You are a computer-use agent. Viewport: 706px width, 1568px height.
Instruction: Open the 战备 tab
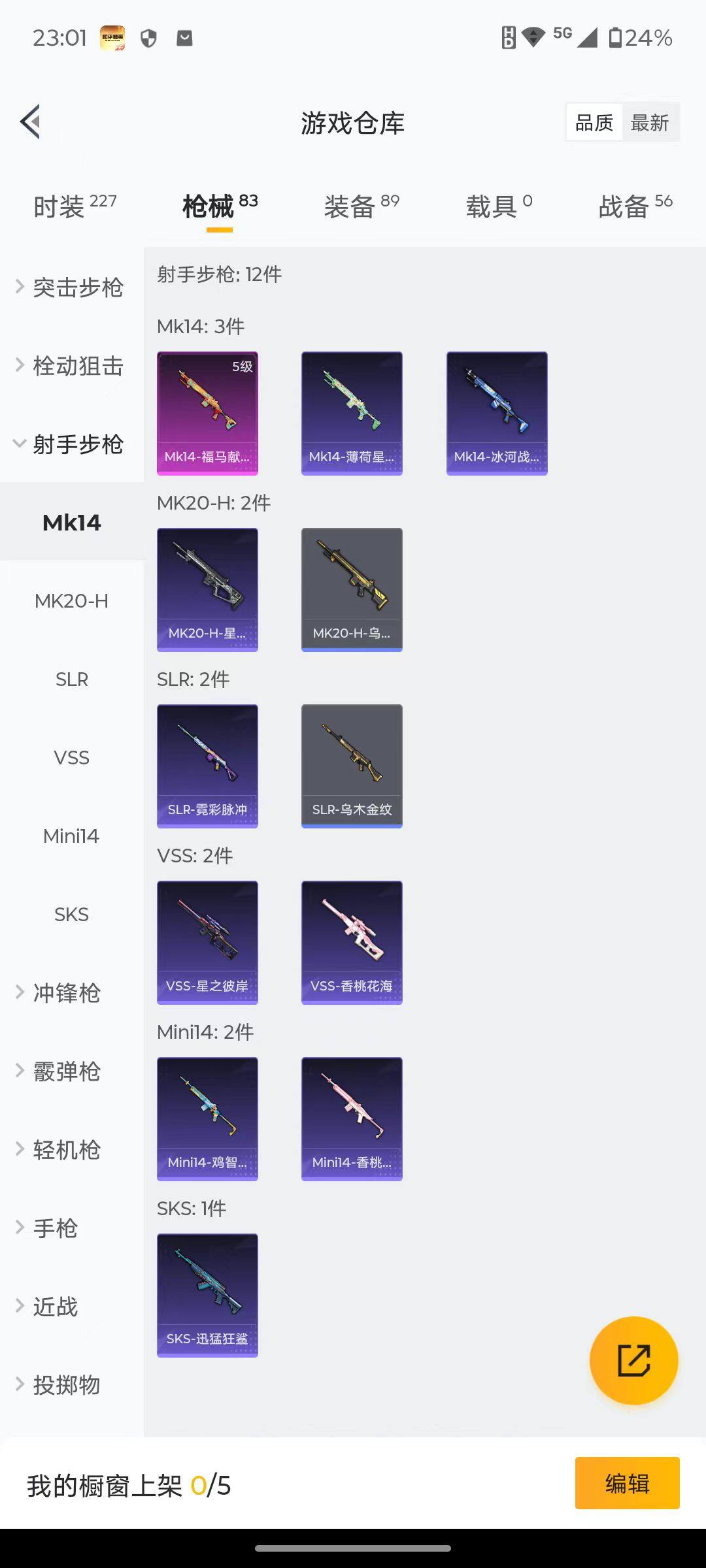click(635, 206)
